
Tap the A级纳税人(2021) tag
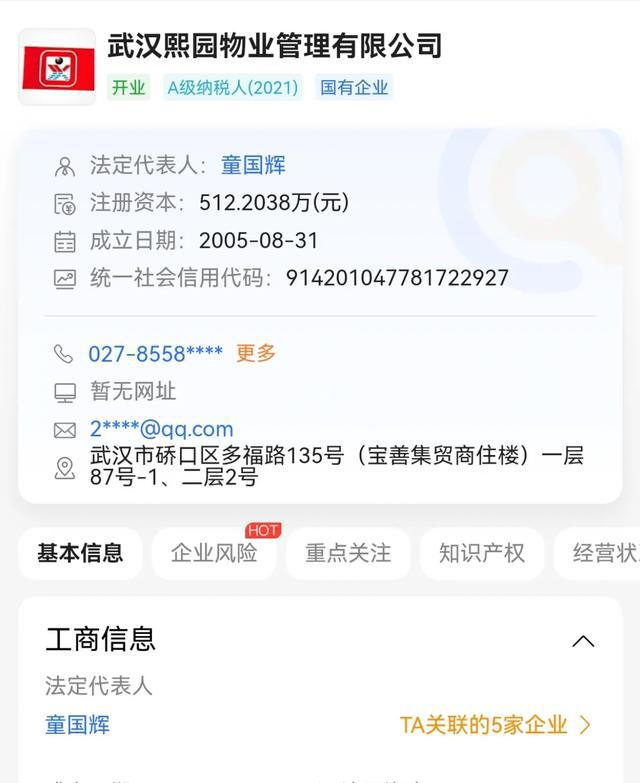pyautogui.click(x=233, y=88)
